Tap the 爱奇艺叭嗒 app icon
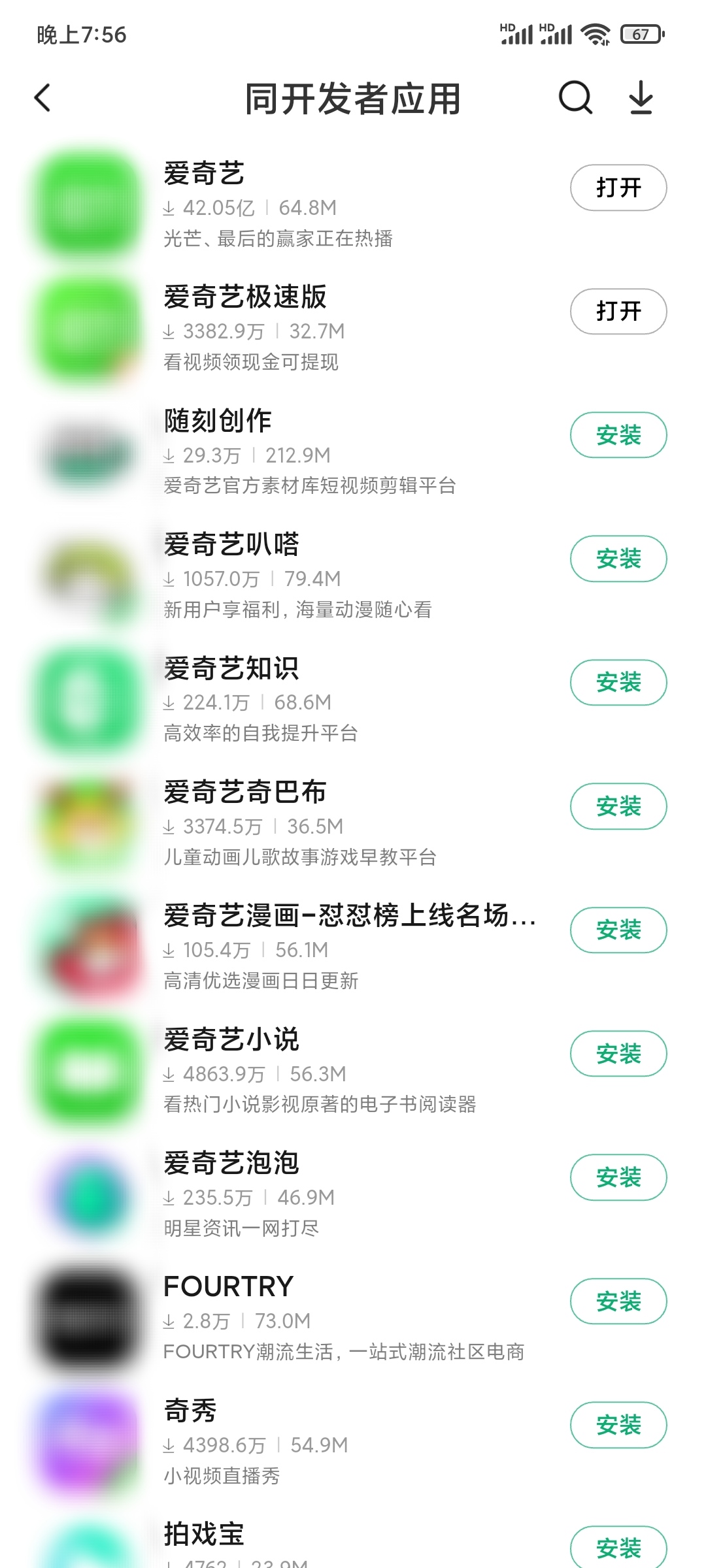Screen dimensions: 706x1568 tap(87, 574)
